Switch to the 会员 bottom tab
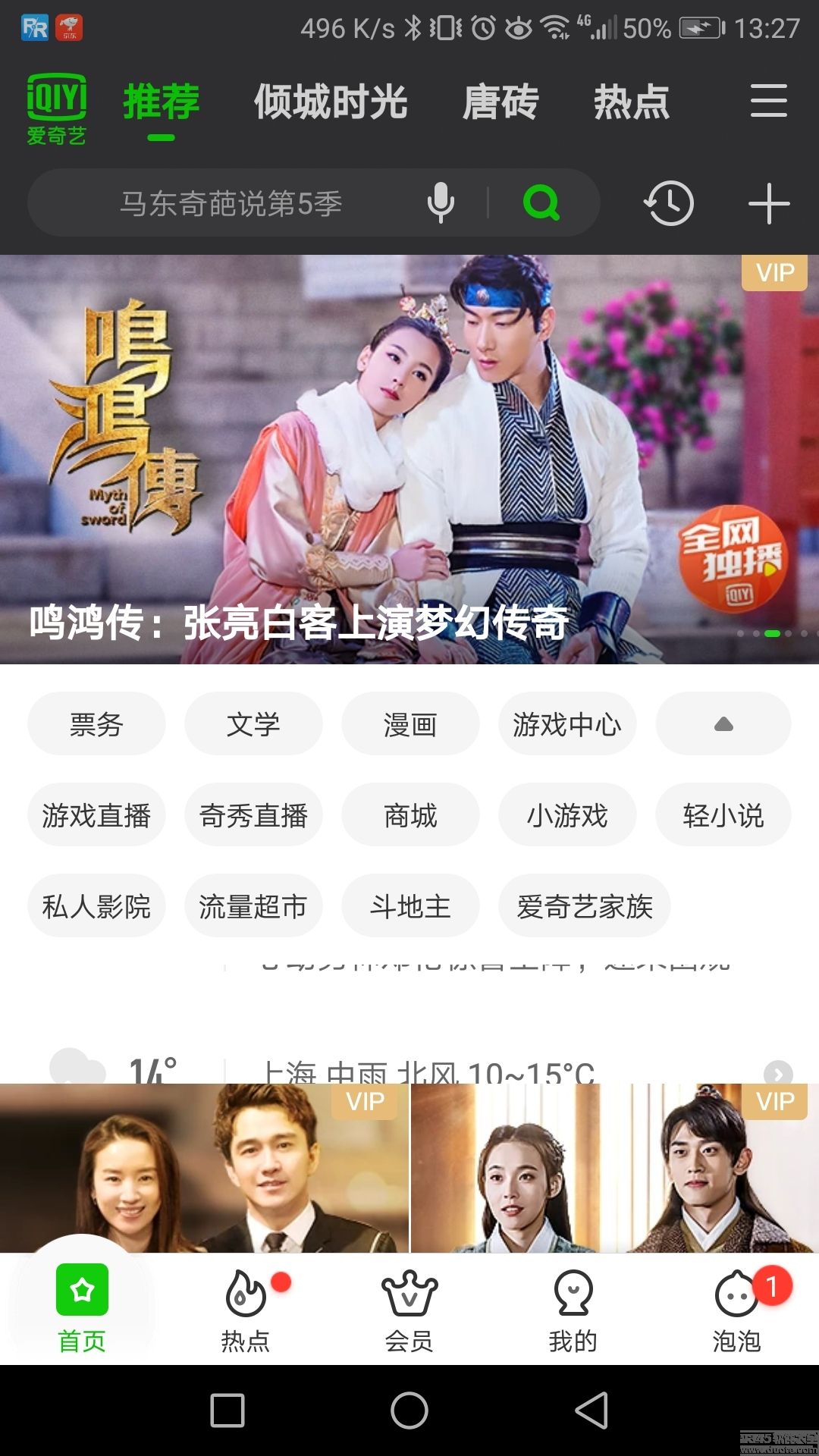 tap(409, 1310)
